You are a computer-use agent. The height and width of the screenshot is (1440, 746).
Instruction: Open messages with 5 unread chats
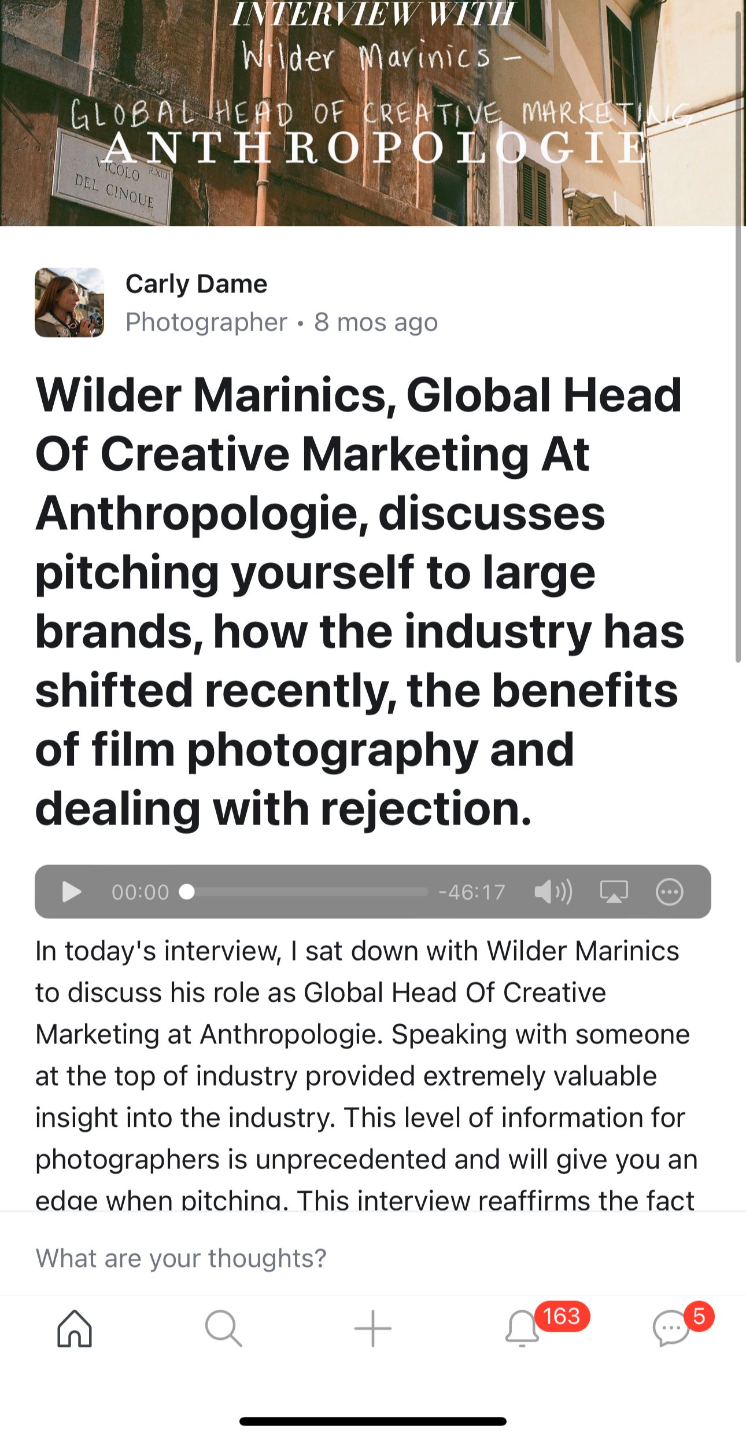670,1329
